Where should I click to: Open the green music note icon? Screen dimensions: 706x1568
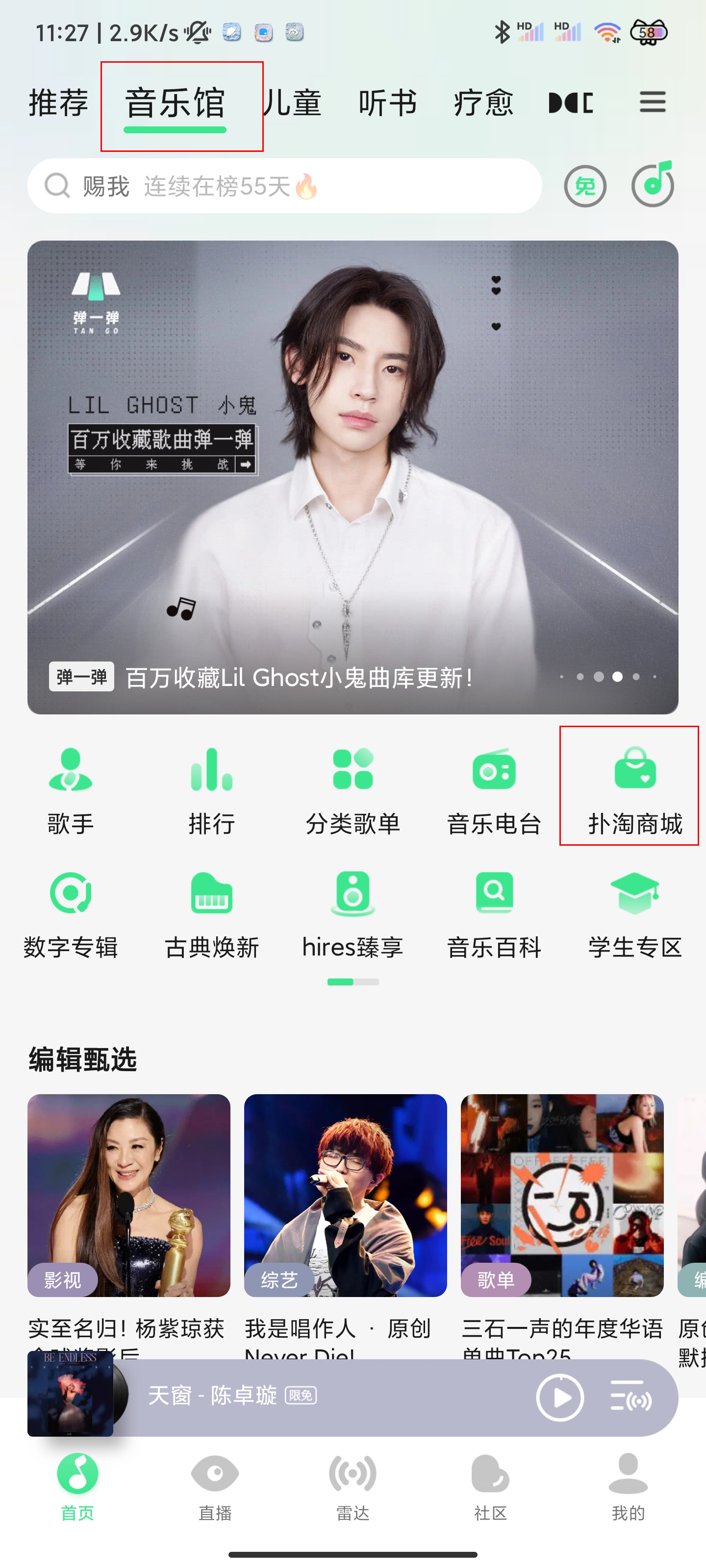tap(653, 185)
